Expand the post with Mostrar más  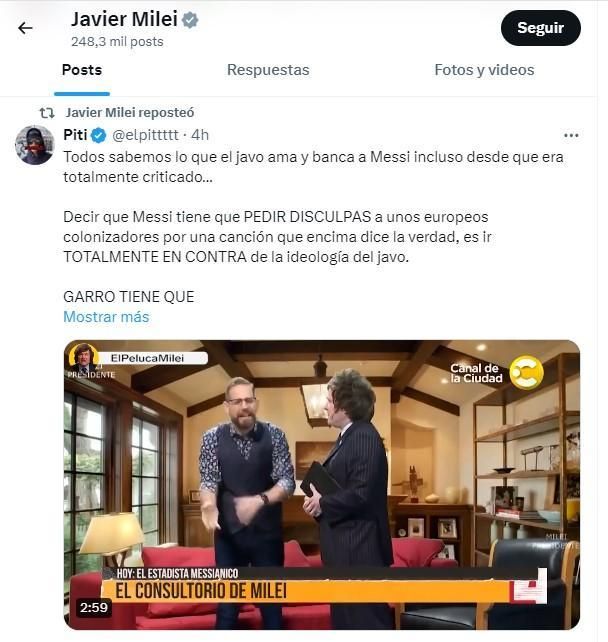pyautogui.click(x=106, y=317)
